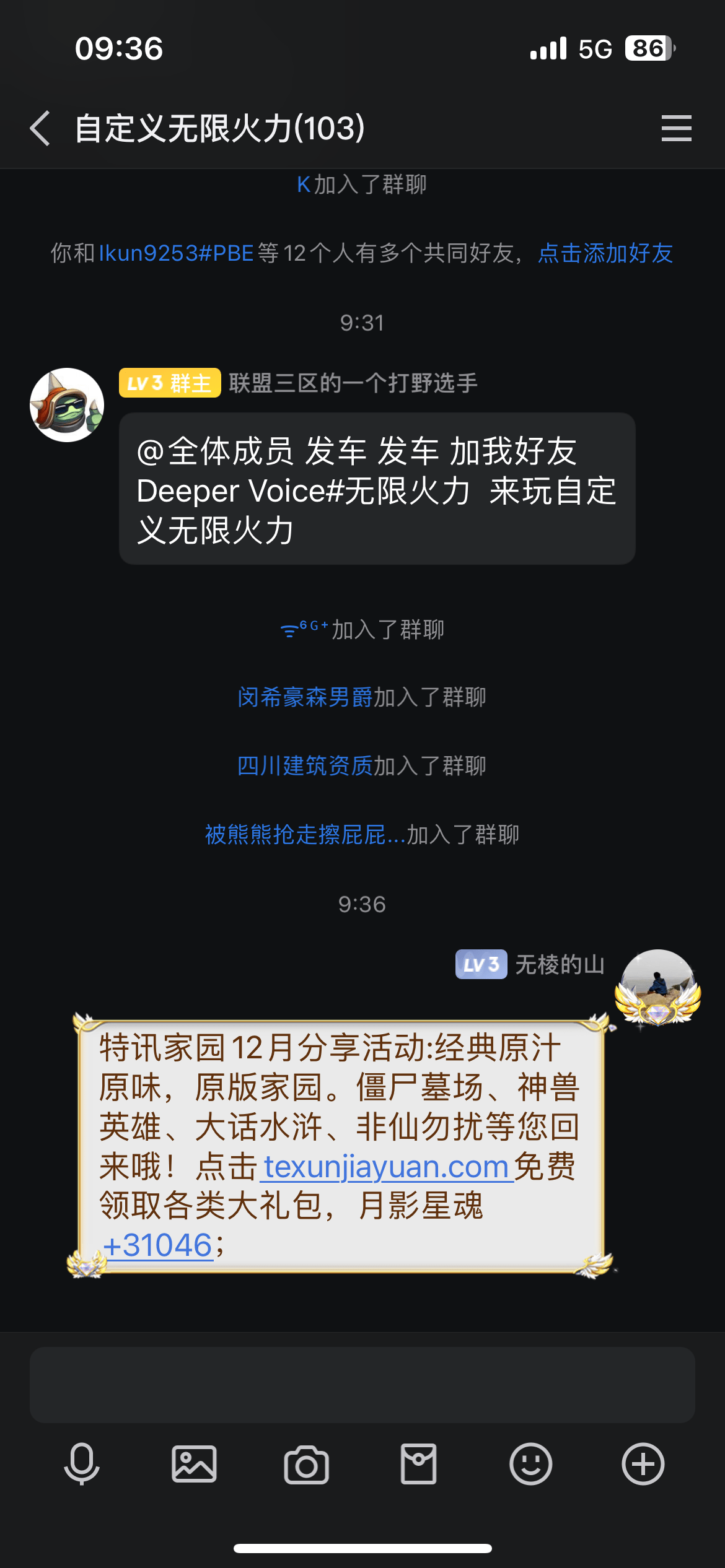The height and width of the screenshot is (1568, 725).
Task: Tap the 点击添加好友 link
Action: 605,253
